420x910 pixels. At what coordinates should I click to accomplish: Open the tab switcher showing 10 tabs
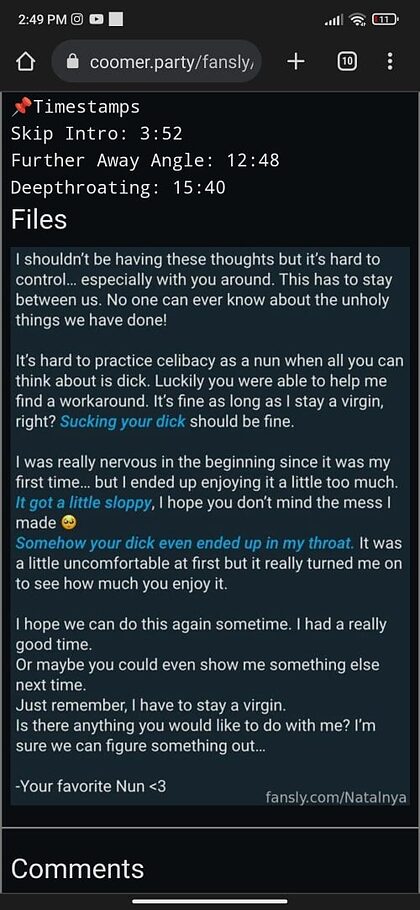tap(347, 61)
